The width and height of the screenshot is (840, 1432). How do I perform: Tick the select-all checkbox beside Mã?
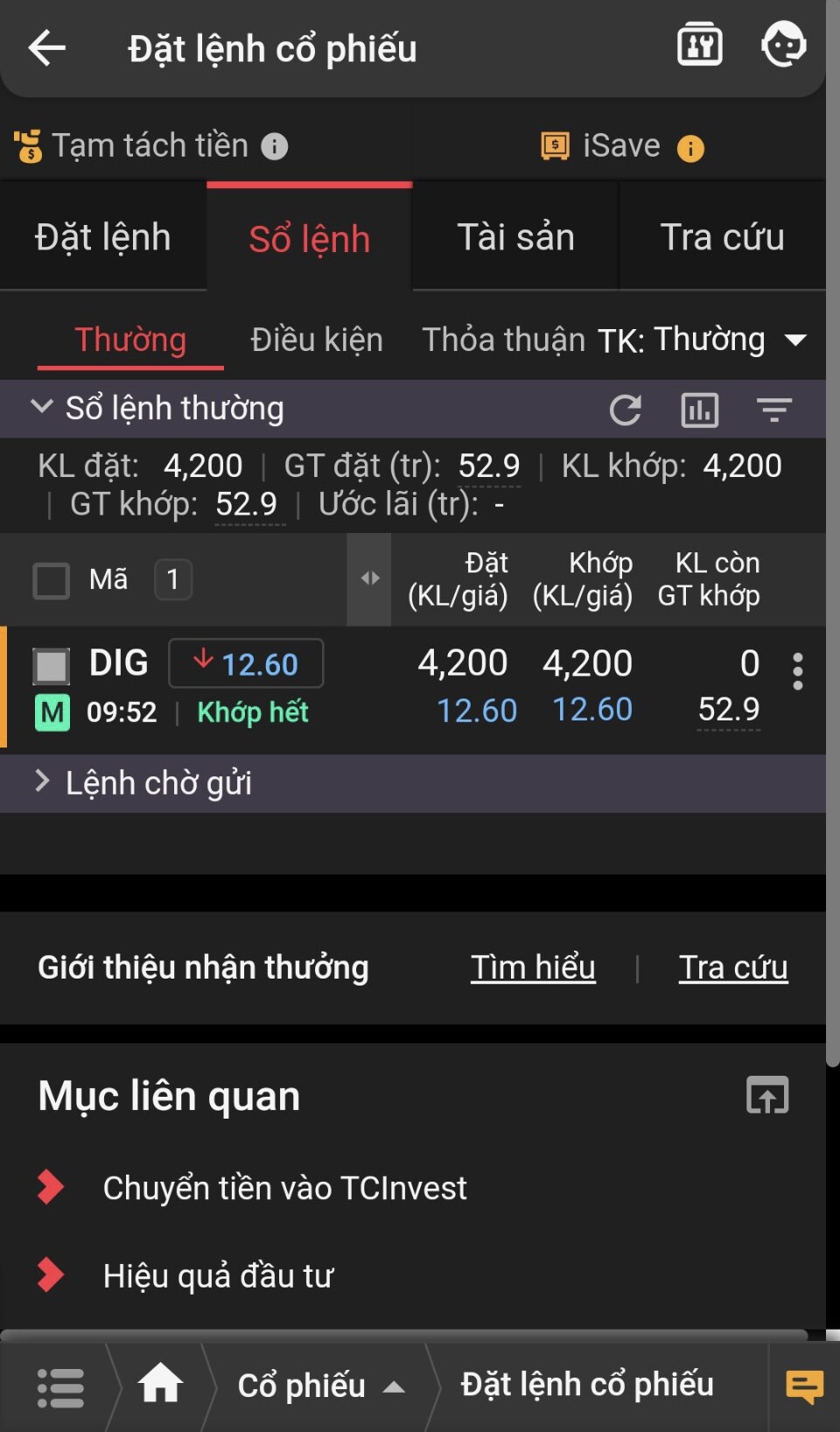(51, 579)
